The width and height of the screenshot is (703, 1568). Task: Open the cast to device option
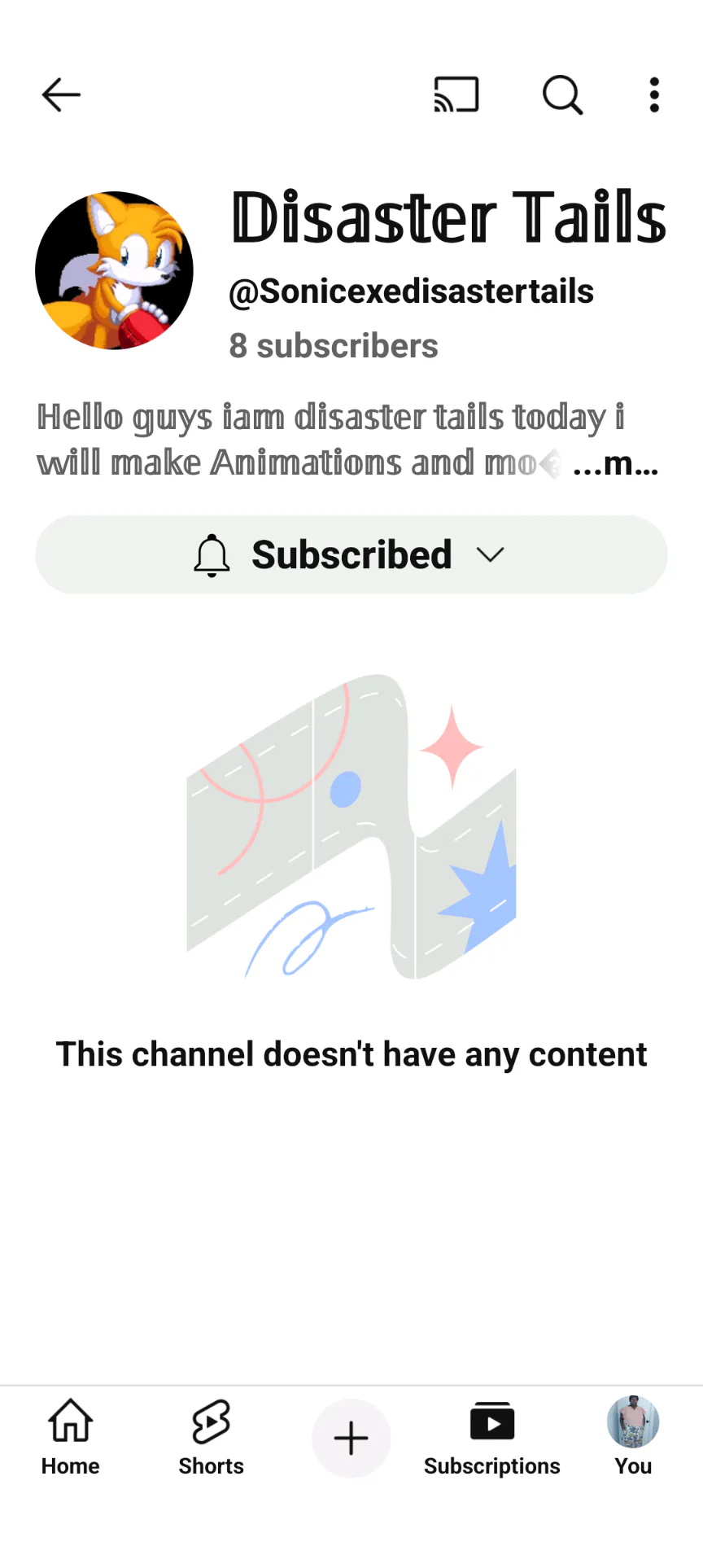[x=456, y=95]
